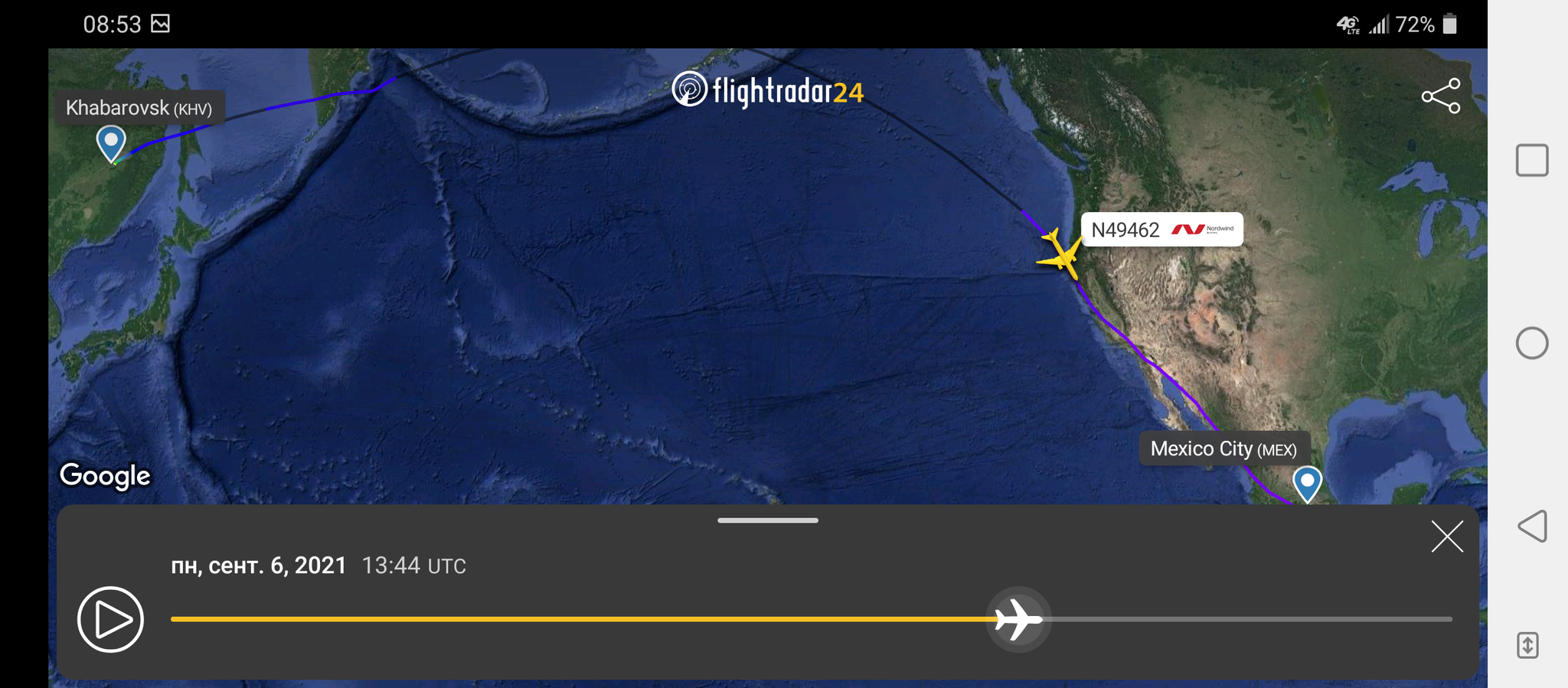Close the playback panel
The height and width of the screenshot is (688, 1568).
[1446, 536]
